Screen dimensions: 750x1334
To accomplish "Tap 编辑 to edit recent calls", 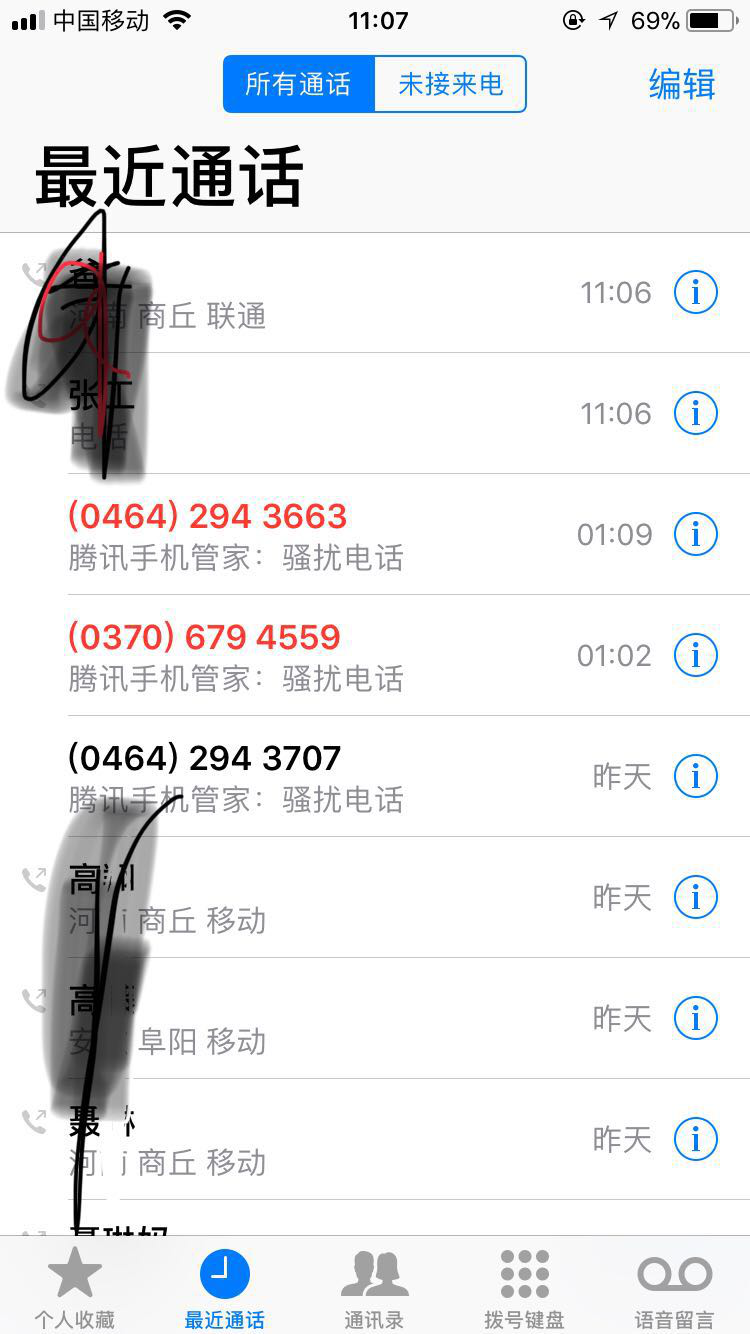I will 682,84.
